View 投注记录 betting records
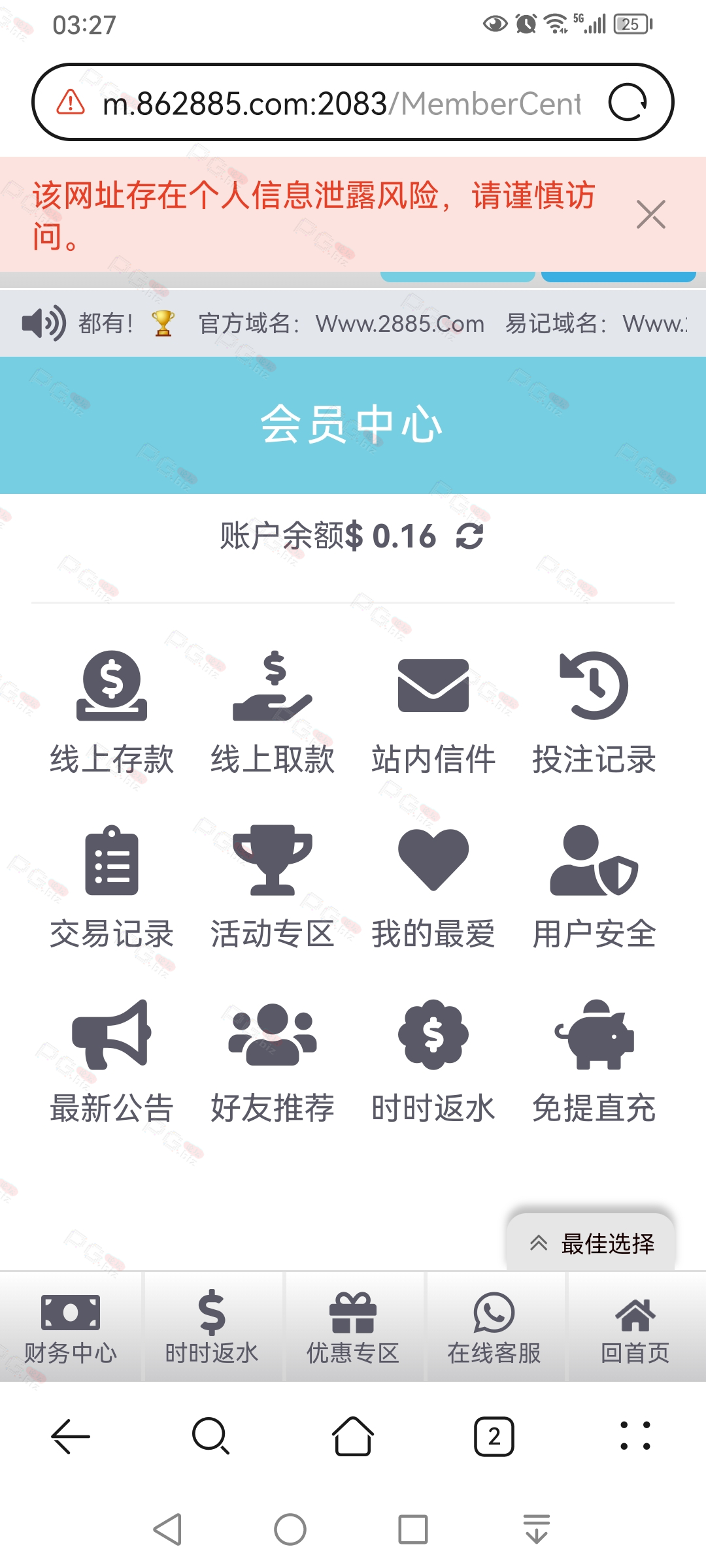Screen dimensions: 706x1568 [594, 712]
